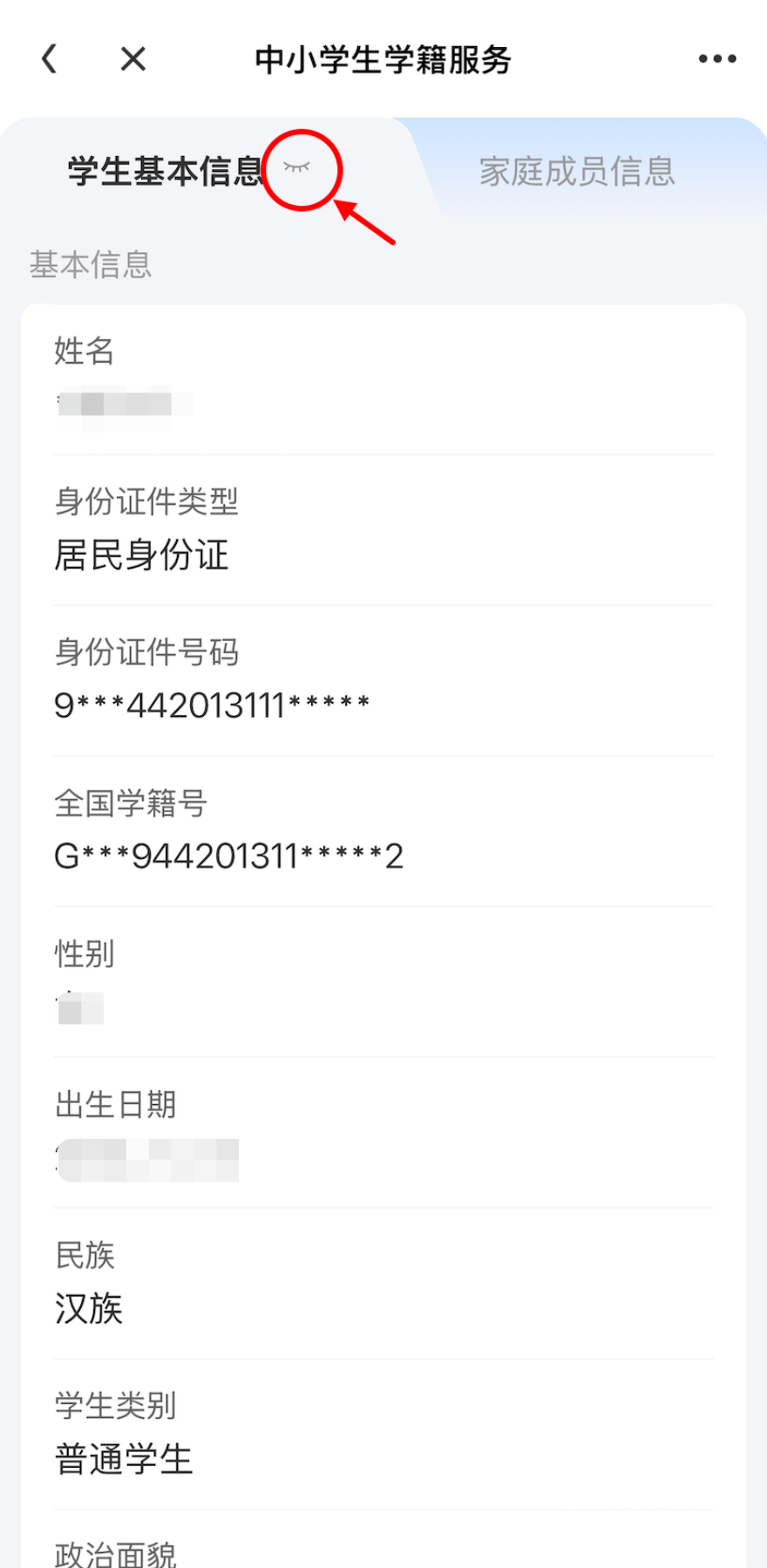Switch to the 家庭成员信息 tab
The width and height of the screenshot is (767, 1568).
click(577, 172)
